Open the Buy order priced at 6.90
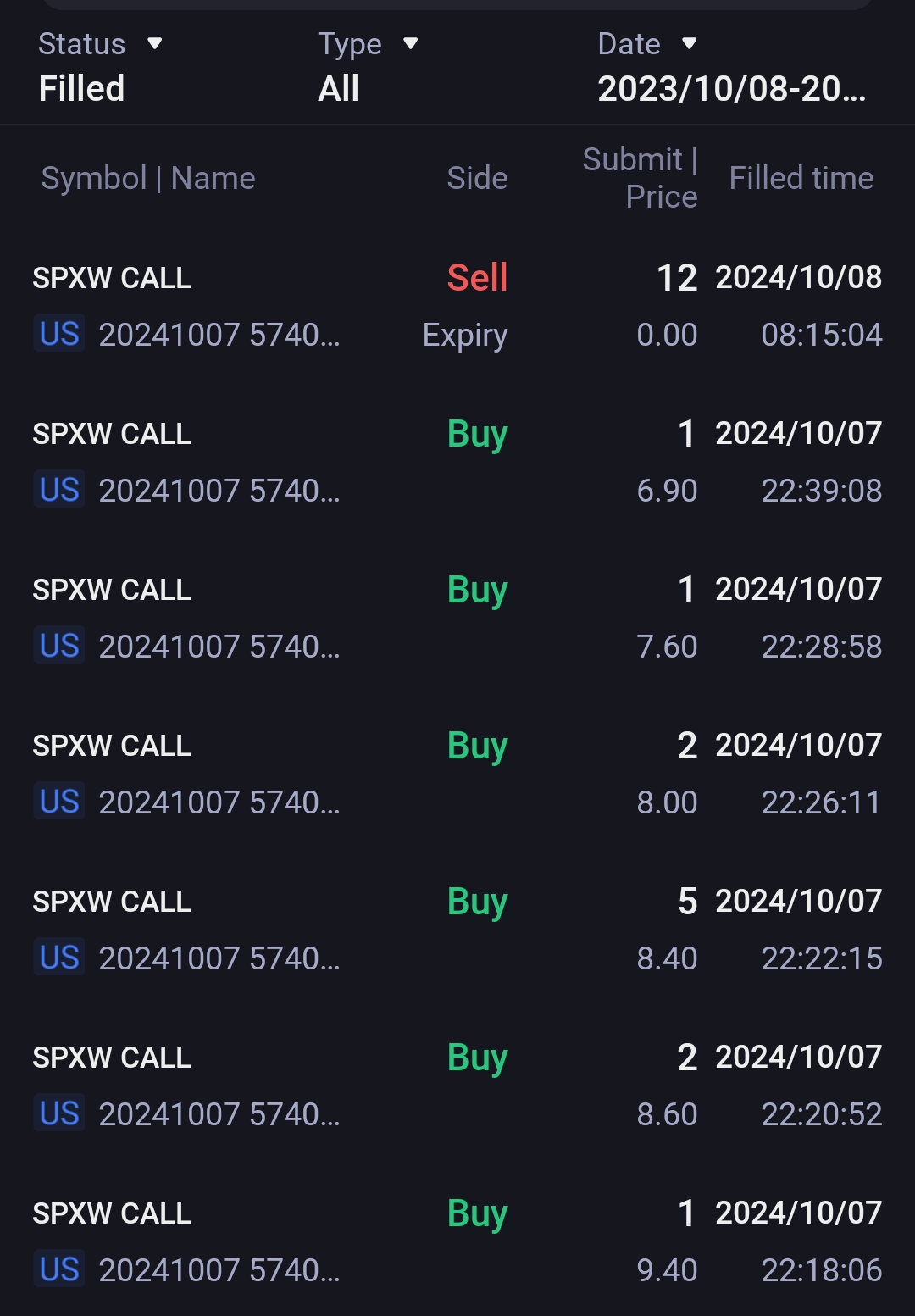The height and width of the screenshot is (1316, 915). (x=457, y=462)
